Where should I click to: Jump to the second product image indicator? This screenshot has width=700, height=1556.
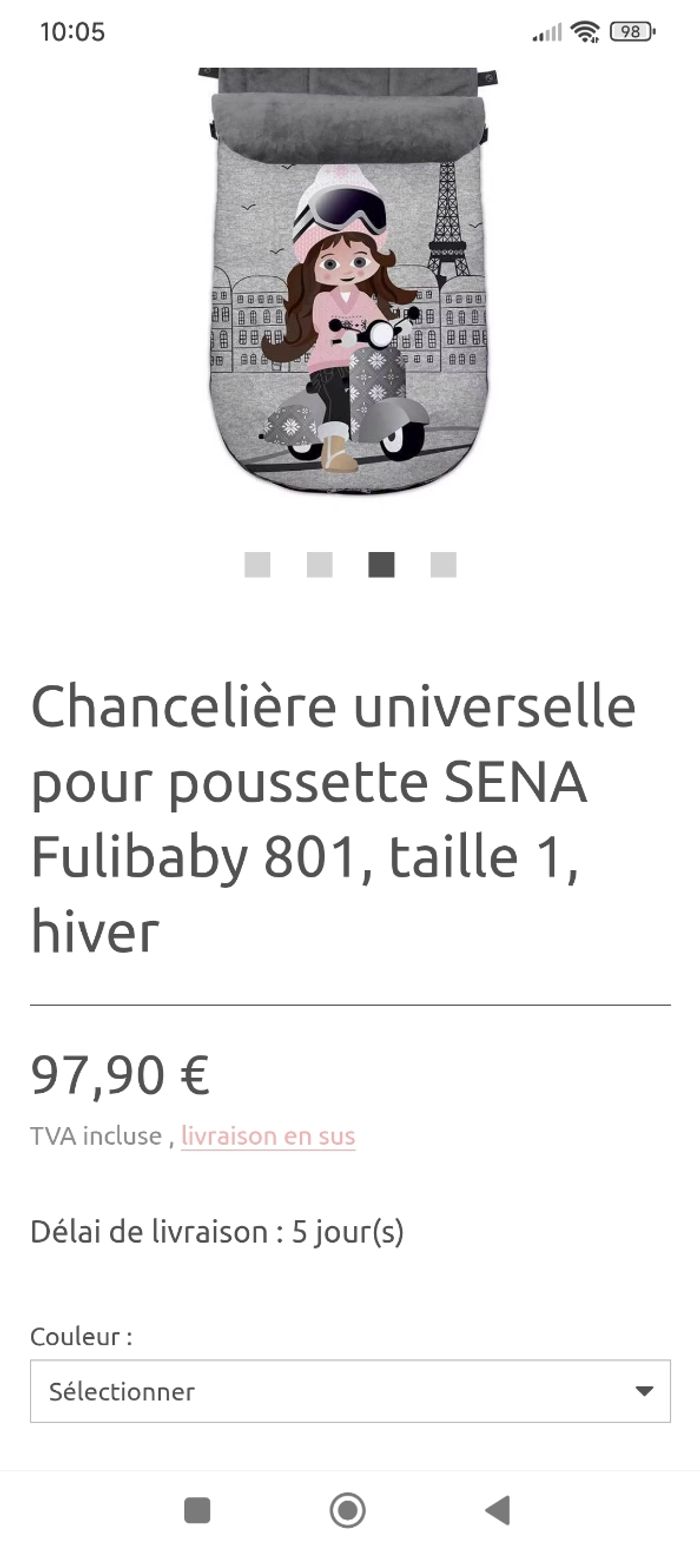319,565
